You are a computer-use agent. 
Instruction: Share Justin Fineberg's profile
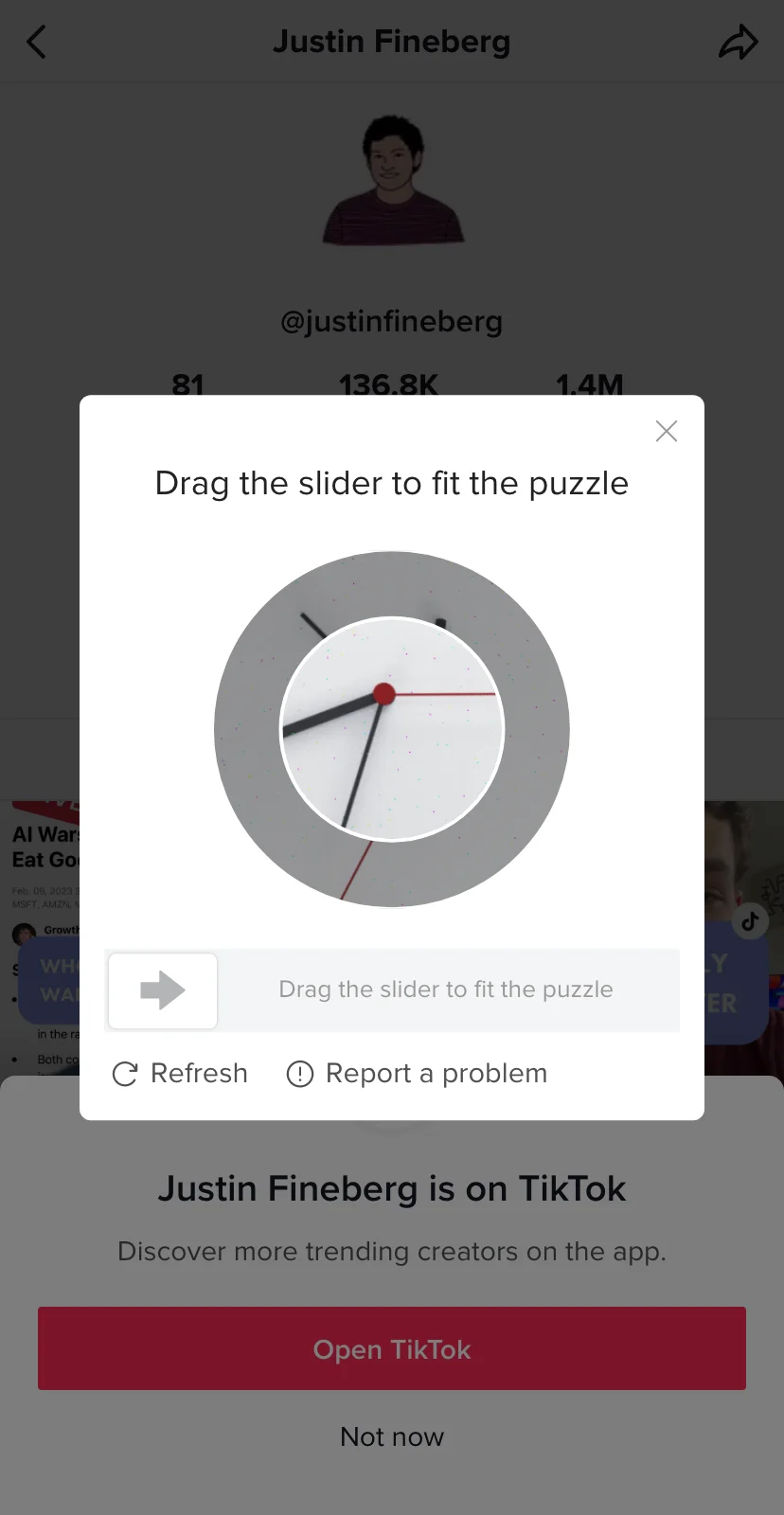(x=738, y=43)
